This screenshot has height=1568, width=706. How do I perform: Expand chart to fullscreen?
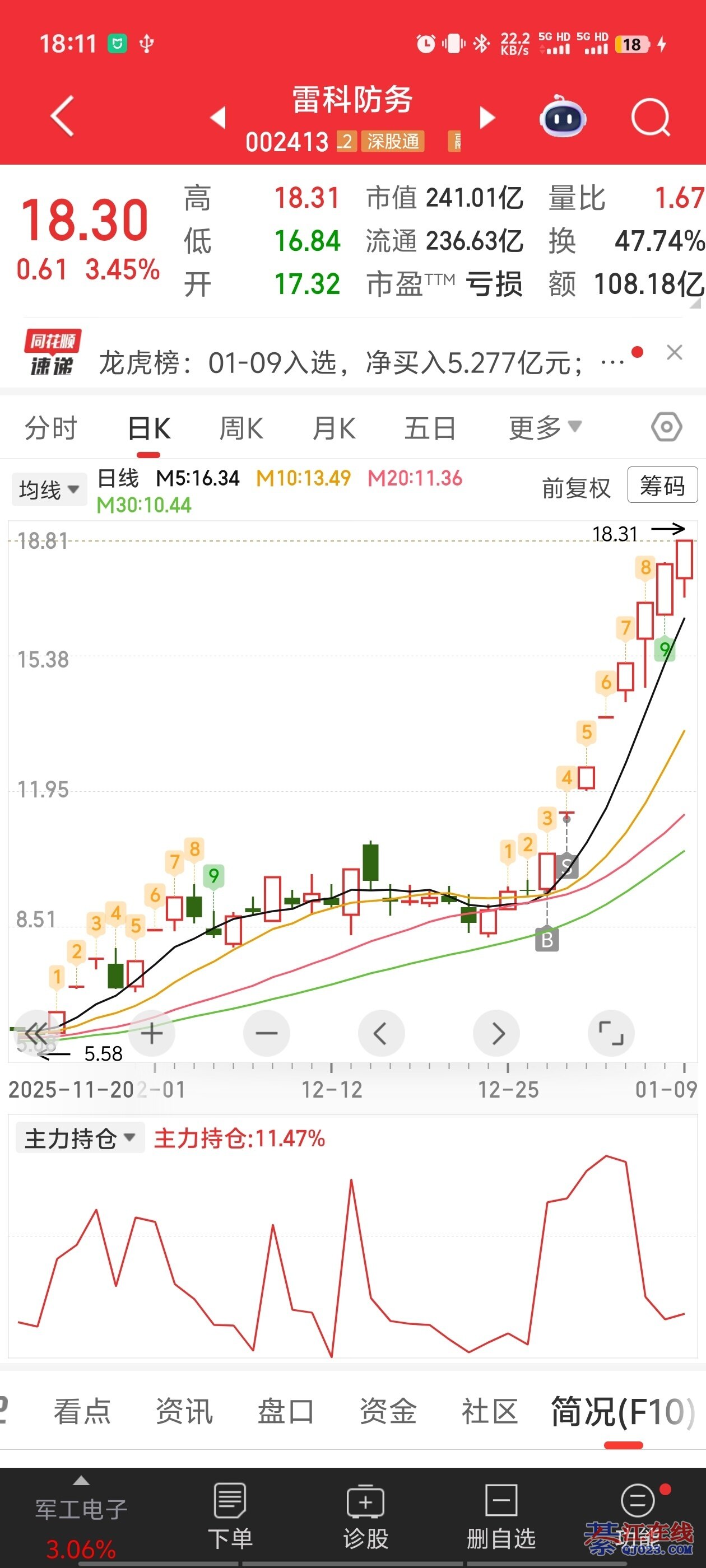[x=611, y=1033]
